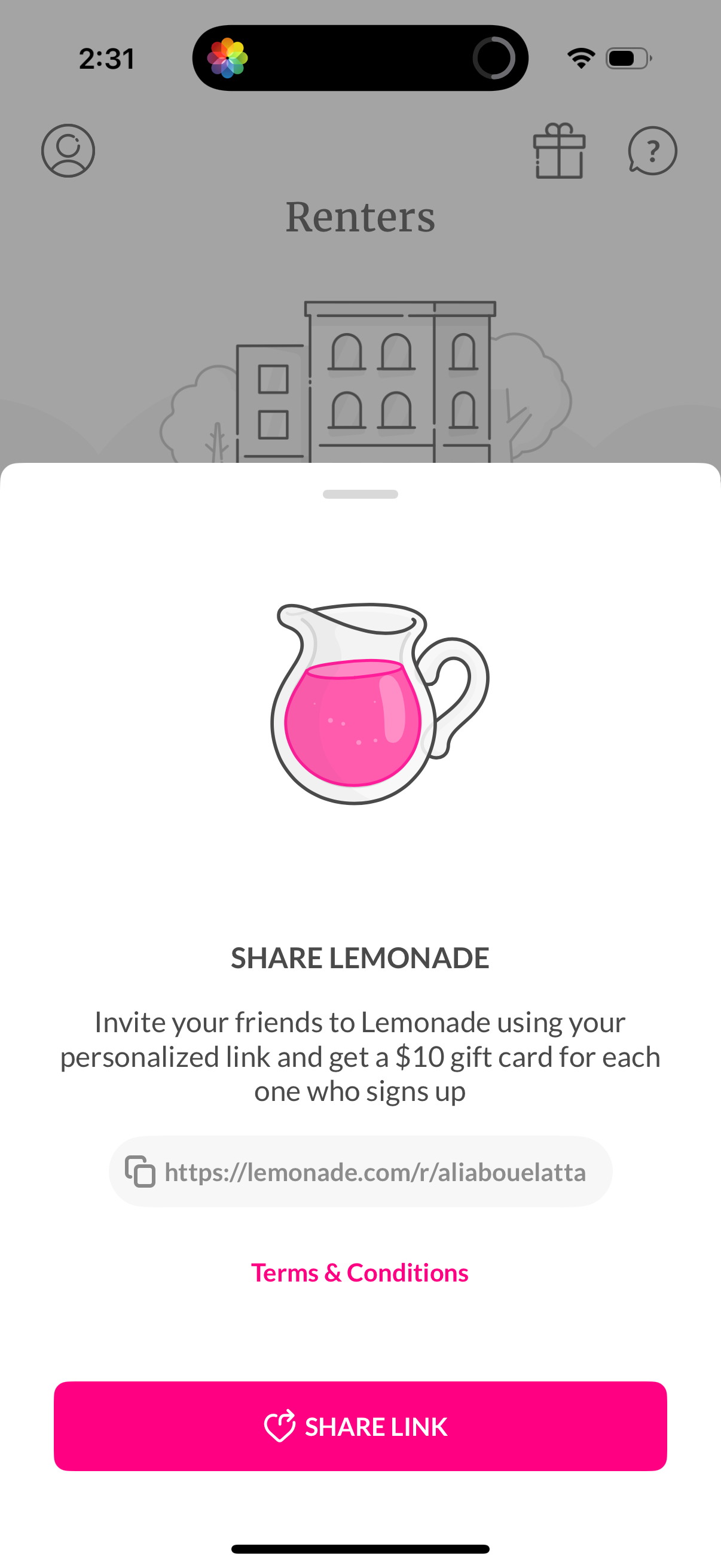Open help via the question mark icon
This screenshot has width=721, height=1568.
(x=653, y=151)
